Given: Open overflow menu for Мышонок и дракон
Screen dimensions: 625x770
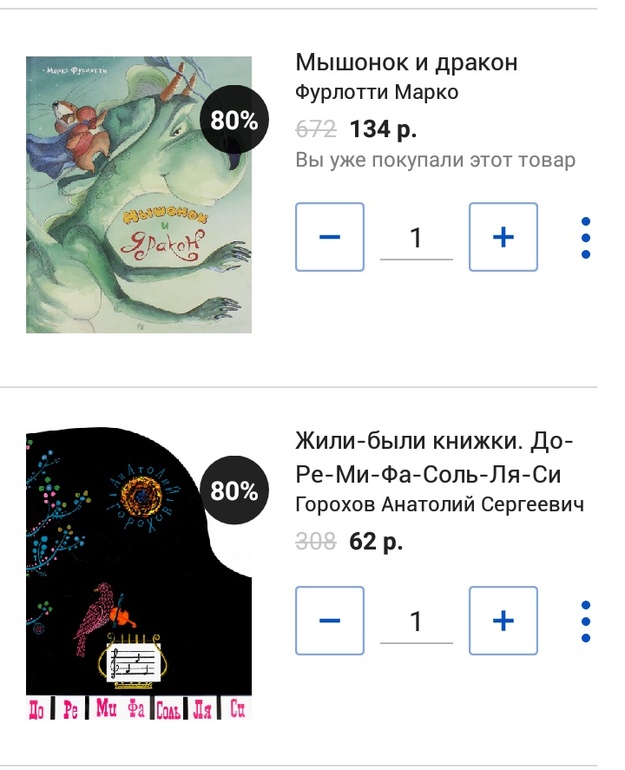Looking at the screenshot, I should pos(586,237).
